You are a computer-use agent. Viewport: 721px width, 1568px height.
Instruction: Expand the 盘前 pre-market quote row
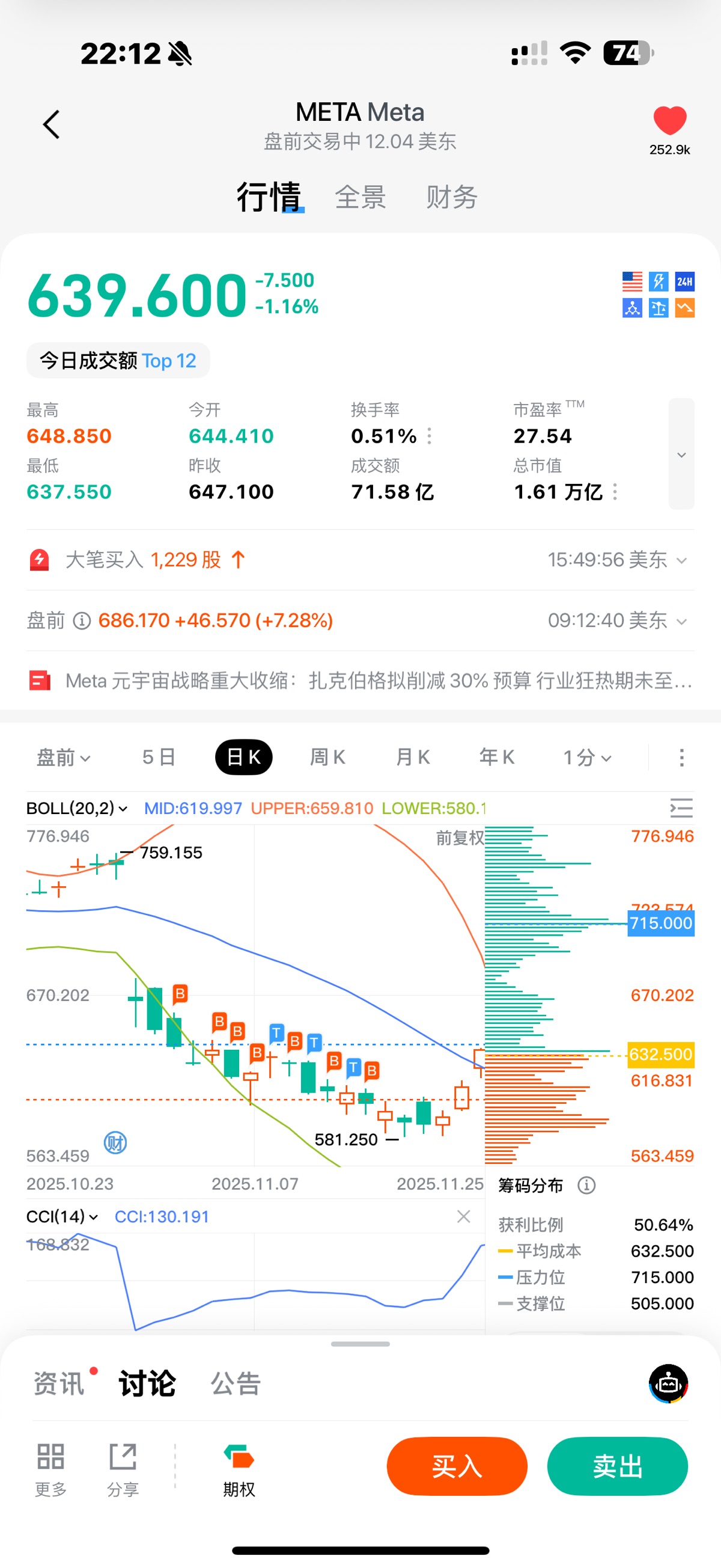[x=681, y=621]
